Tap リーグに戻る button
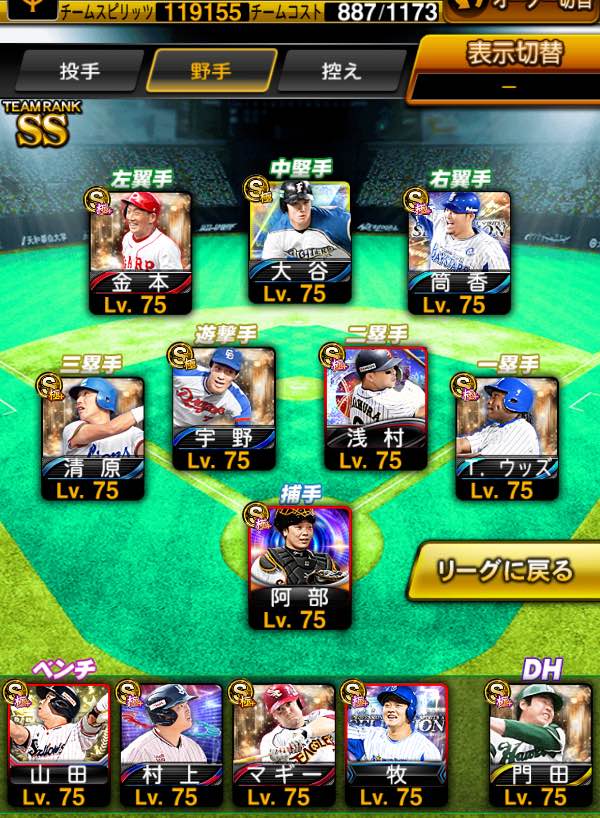This screenshot has width=600, height=818. (x=504, y=572)
